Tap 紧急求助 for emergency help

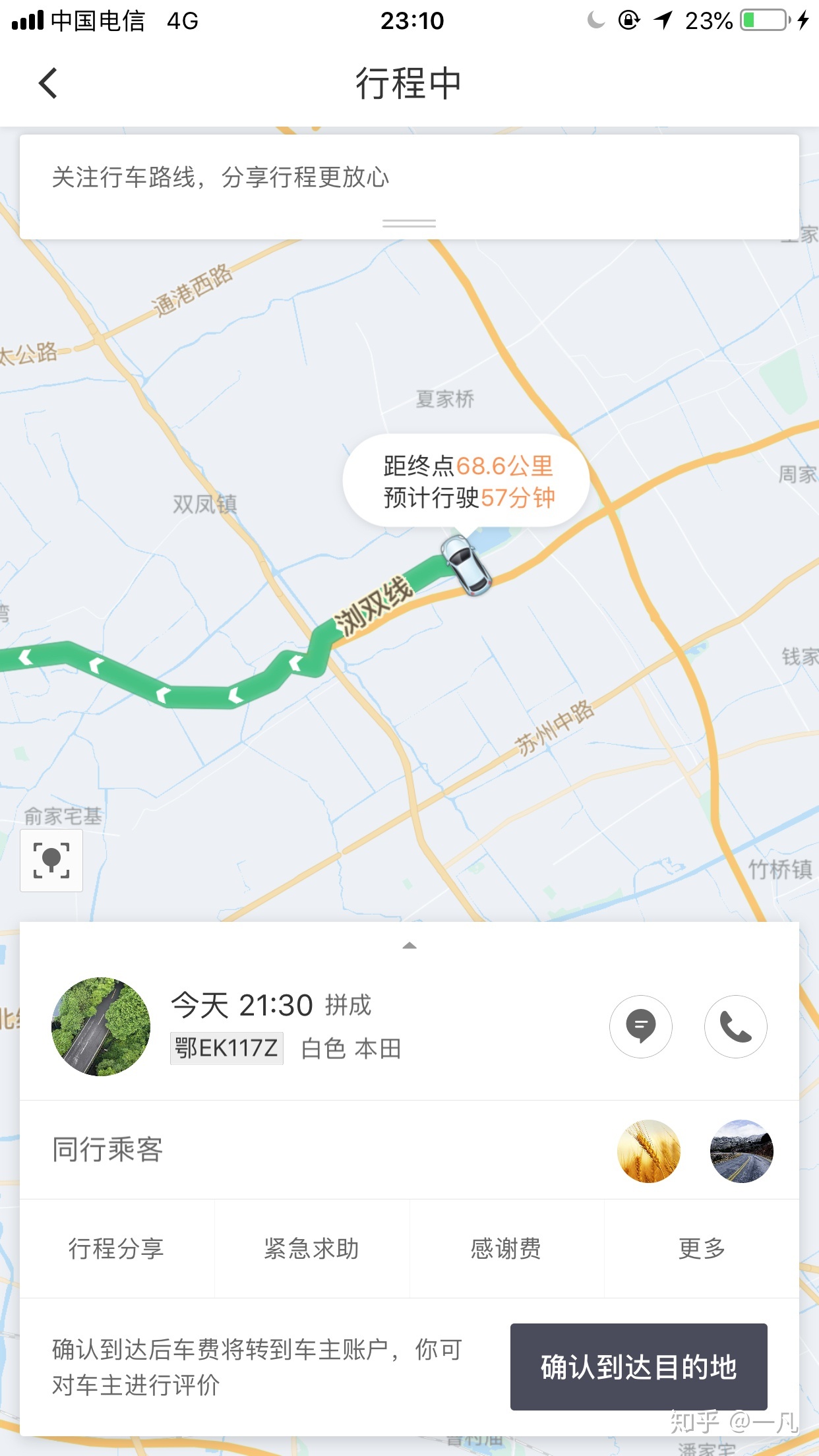click(311, 1248)
